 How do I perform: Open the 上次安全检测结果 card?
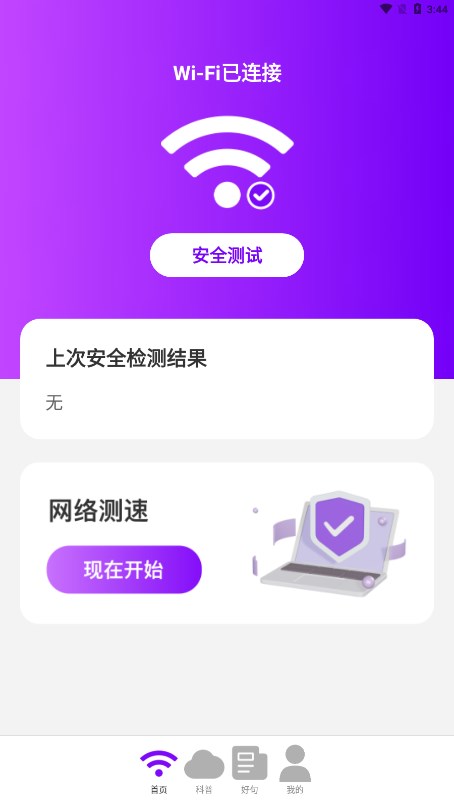[x=227, y=379]
